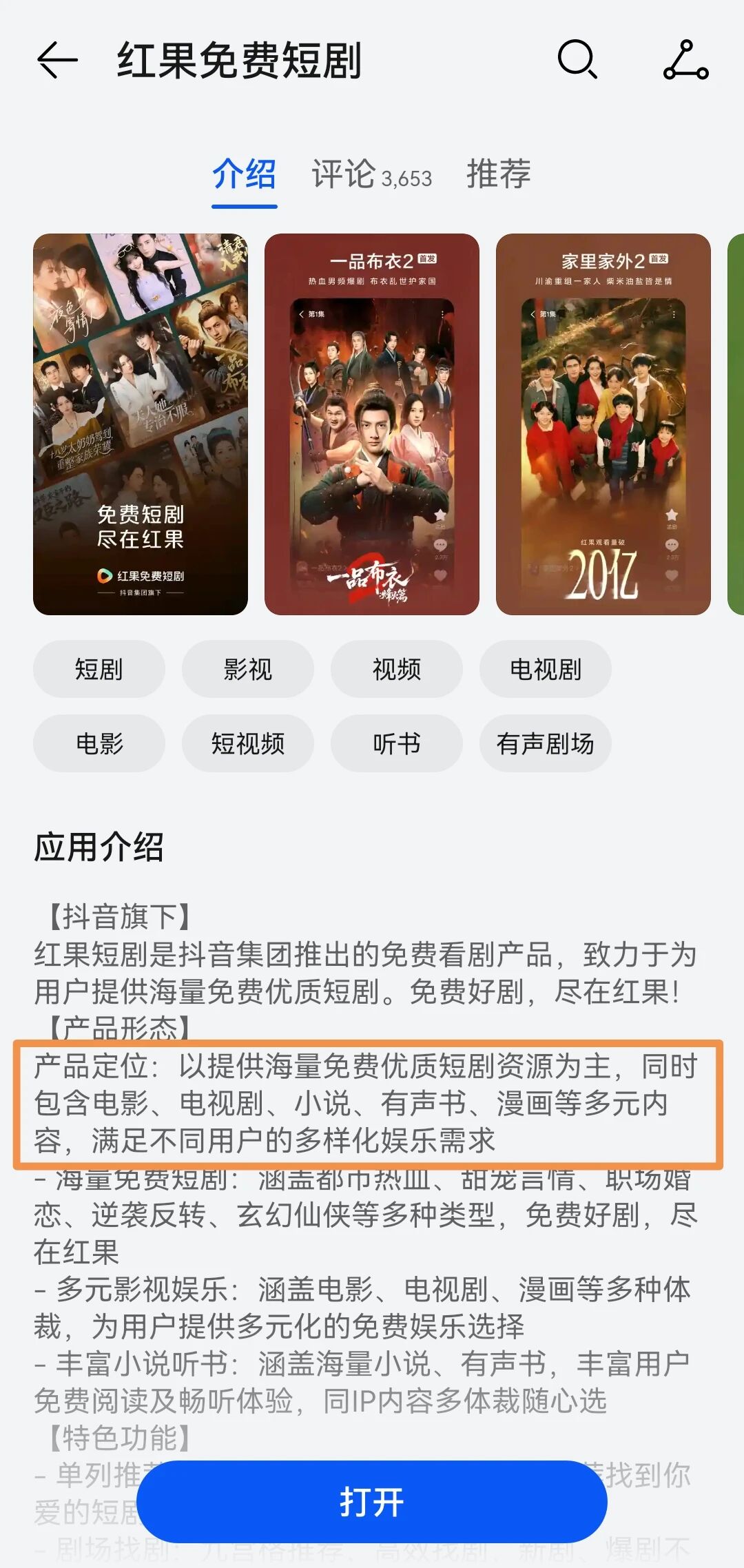
Task: Choose the 视频 tag
Action: [397, 669]
